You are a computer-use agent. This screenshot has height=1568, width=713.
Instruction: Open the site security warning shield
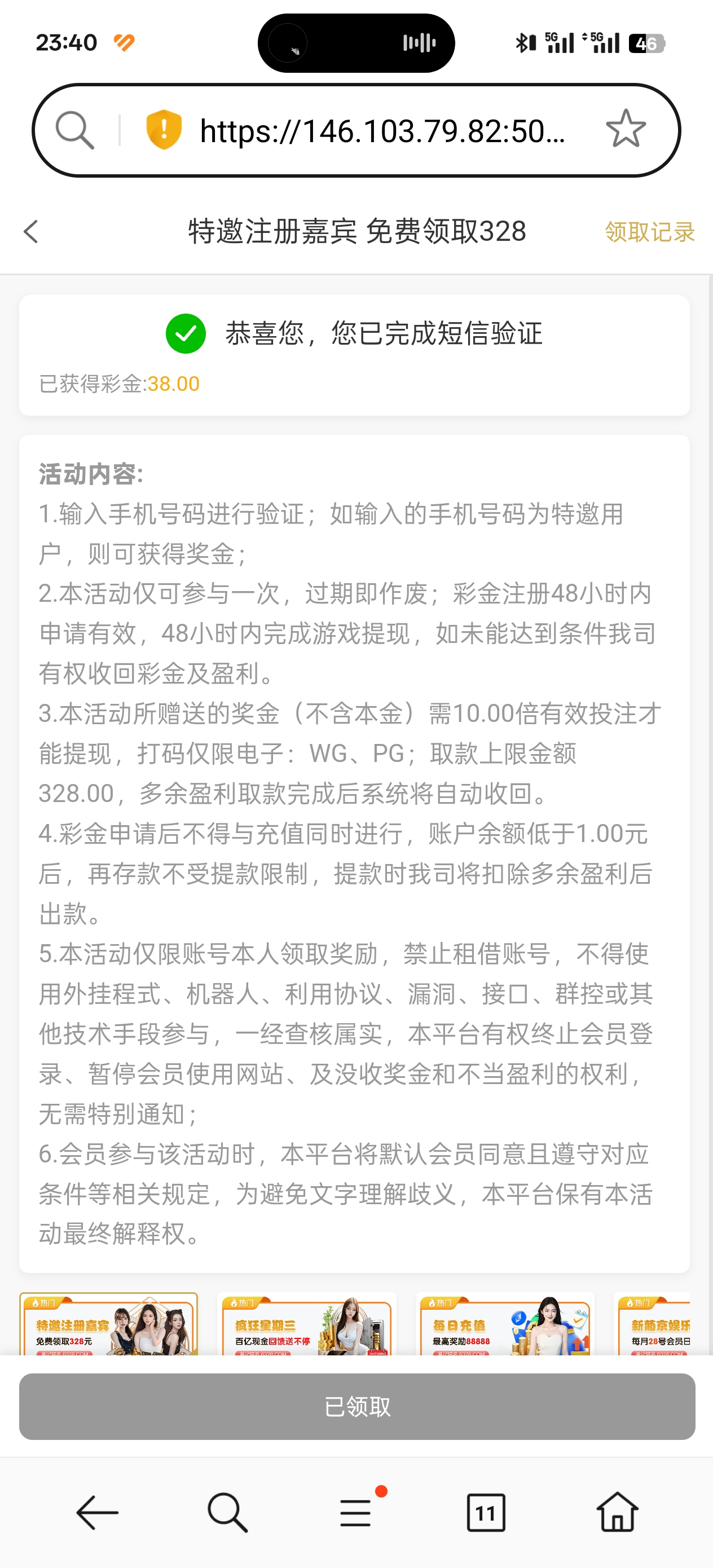(x=164, y=130)
